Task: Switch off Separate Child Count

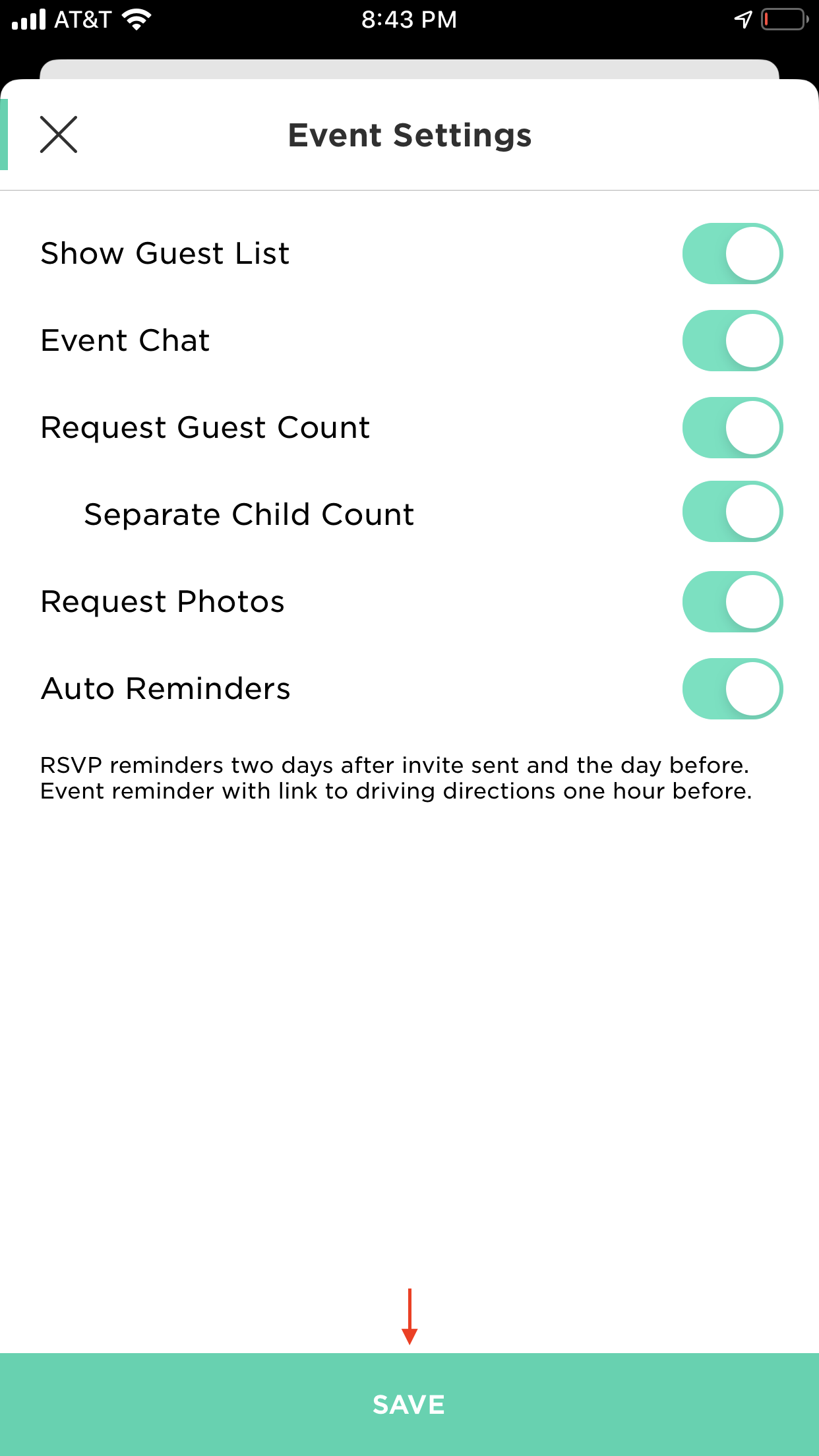Action: [x=733, y=512]
